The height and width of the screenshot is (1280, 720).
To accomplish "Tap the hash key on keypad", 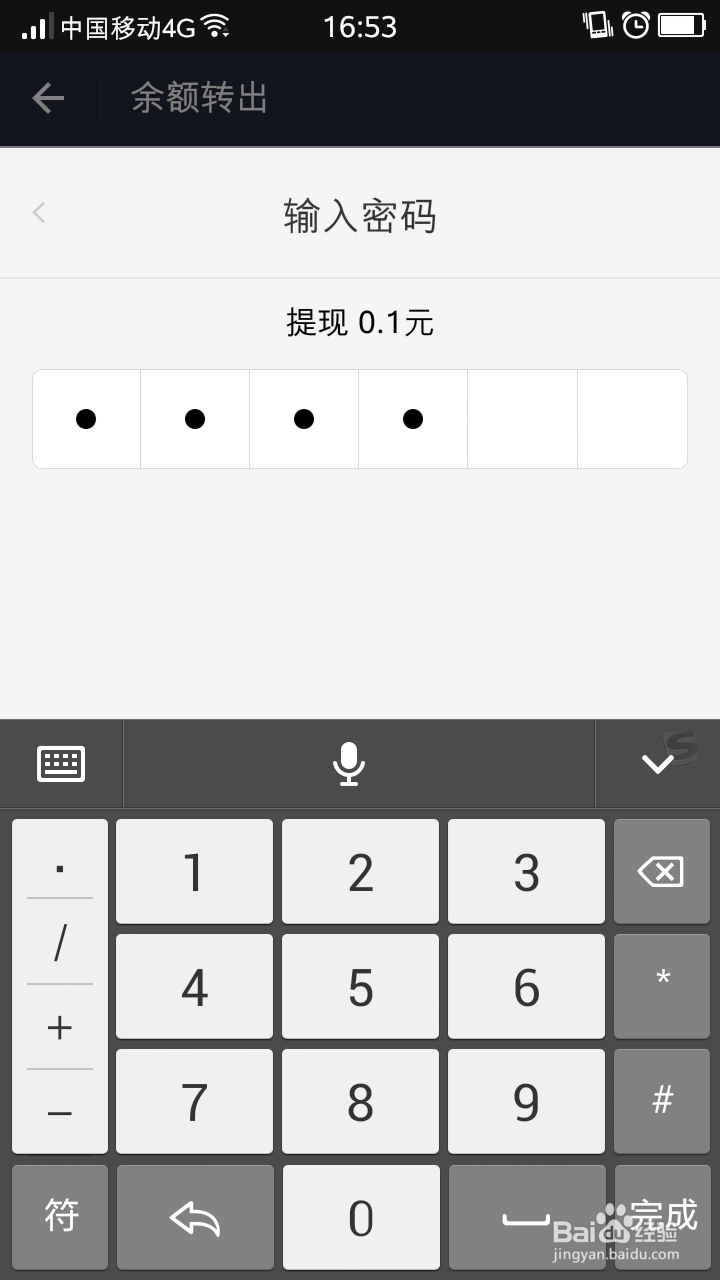I will point(661,1101).
